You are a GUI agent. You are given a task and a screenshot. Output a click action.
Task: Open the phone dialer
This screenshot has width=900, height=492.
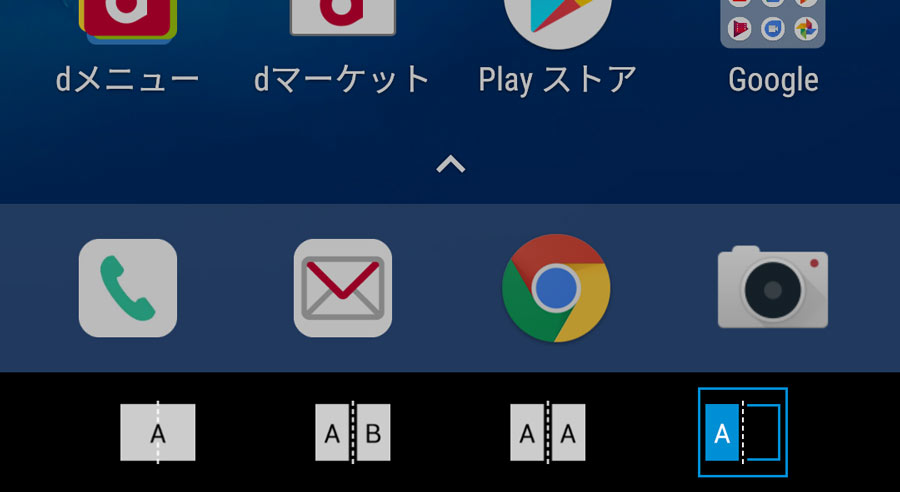(x=128, y=288)
